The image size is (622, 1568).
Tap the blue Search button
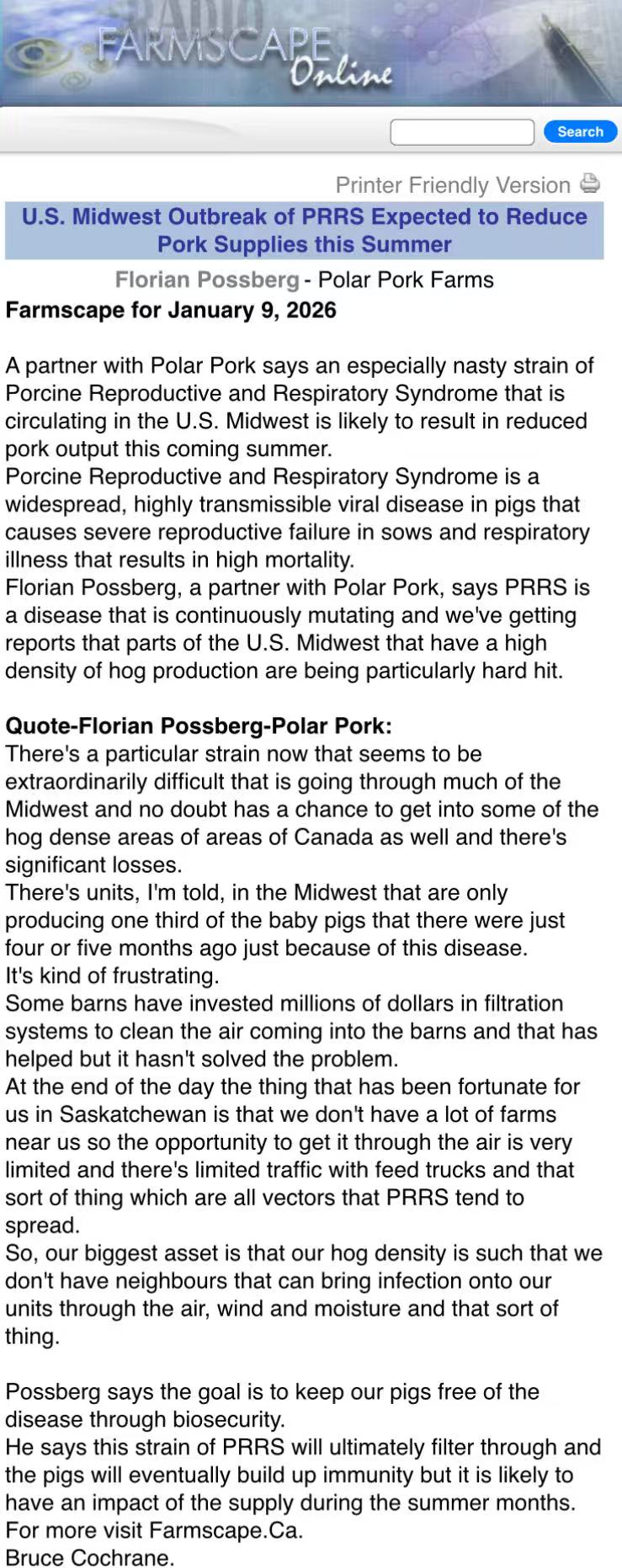(580, 132)
